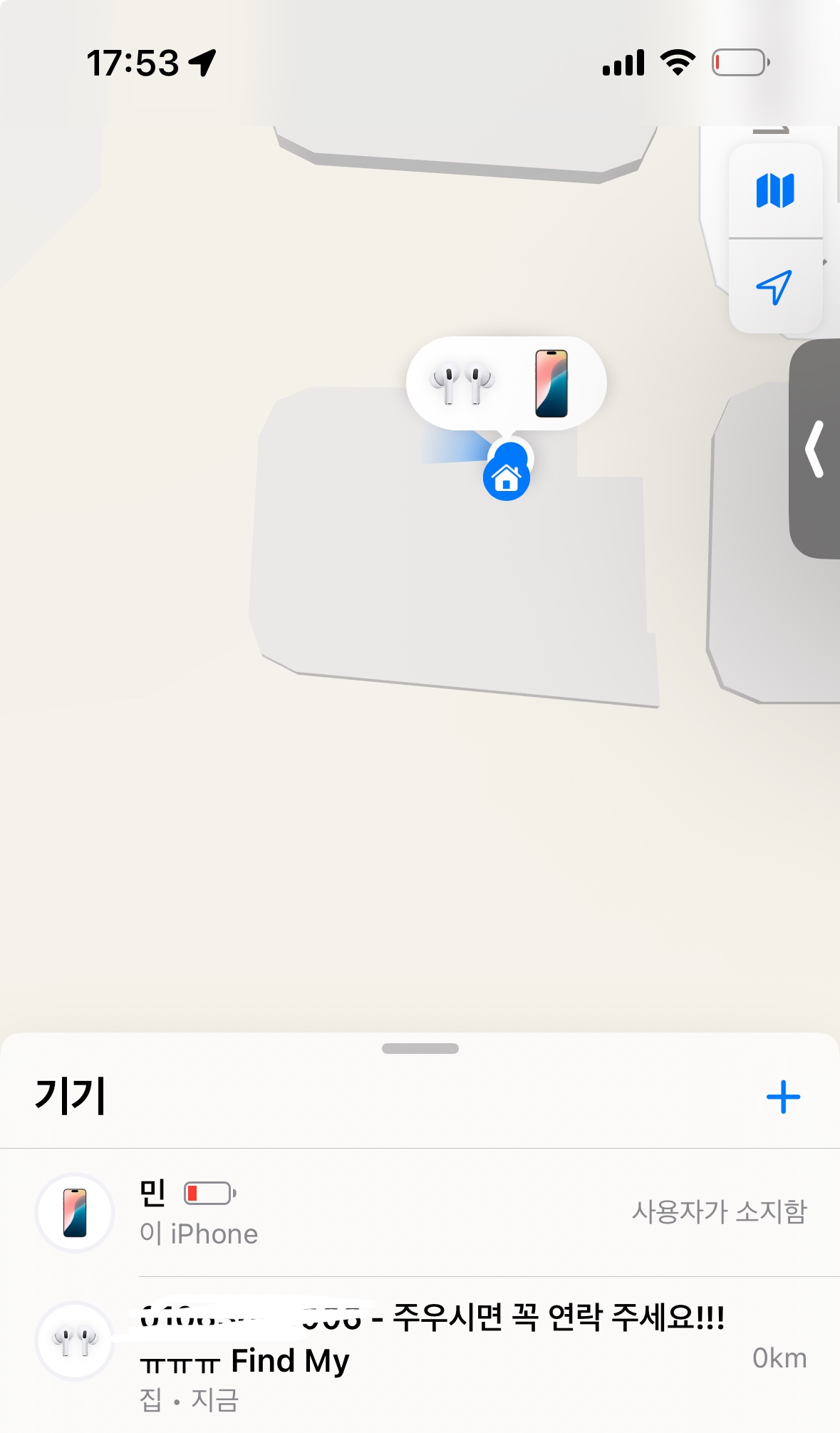Tap the devices sheet grabber handle

click(x=420, y=1048)
